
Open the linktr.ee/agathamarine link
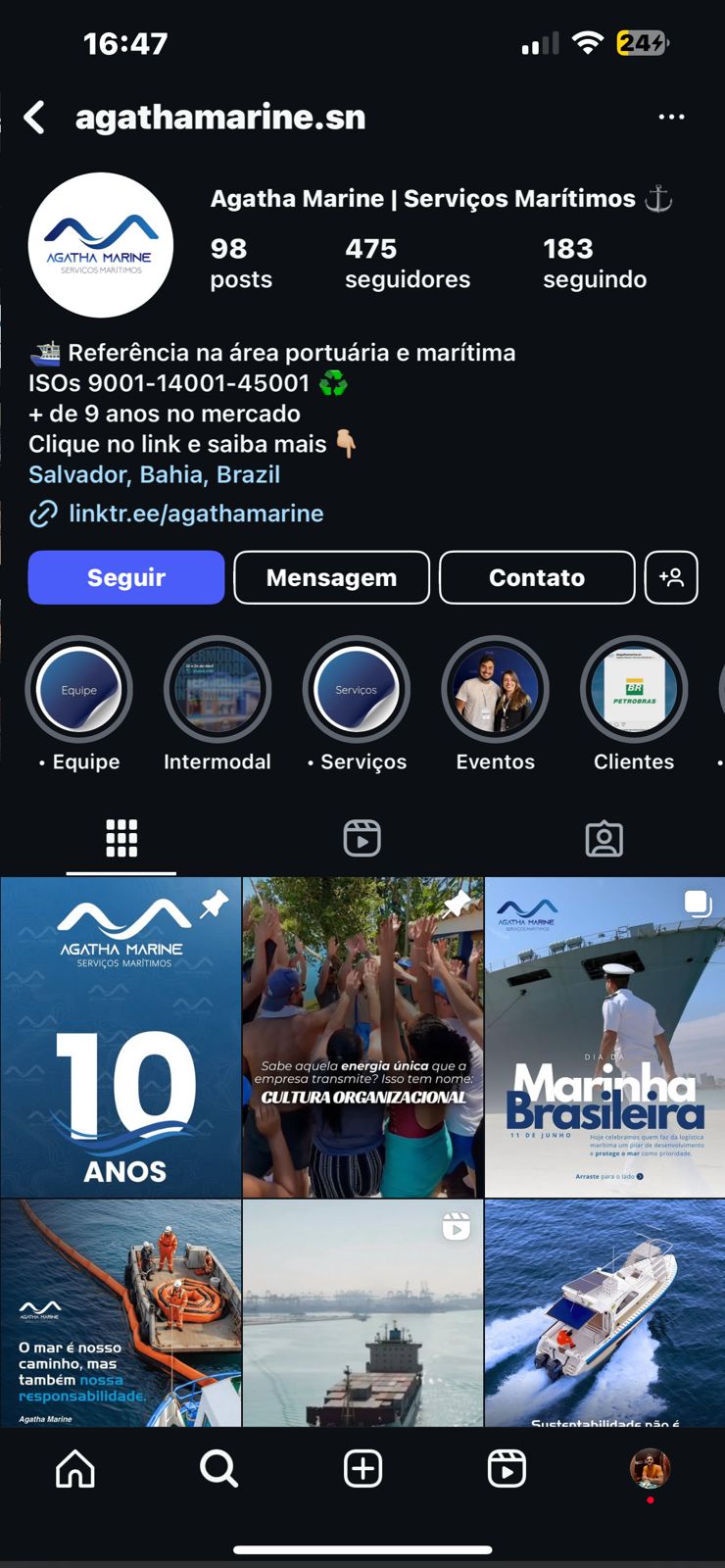point(195,514)
